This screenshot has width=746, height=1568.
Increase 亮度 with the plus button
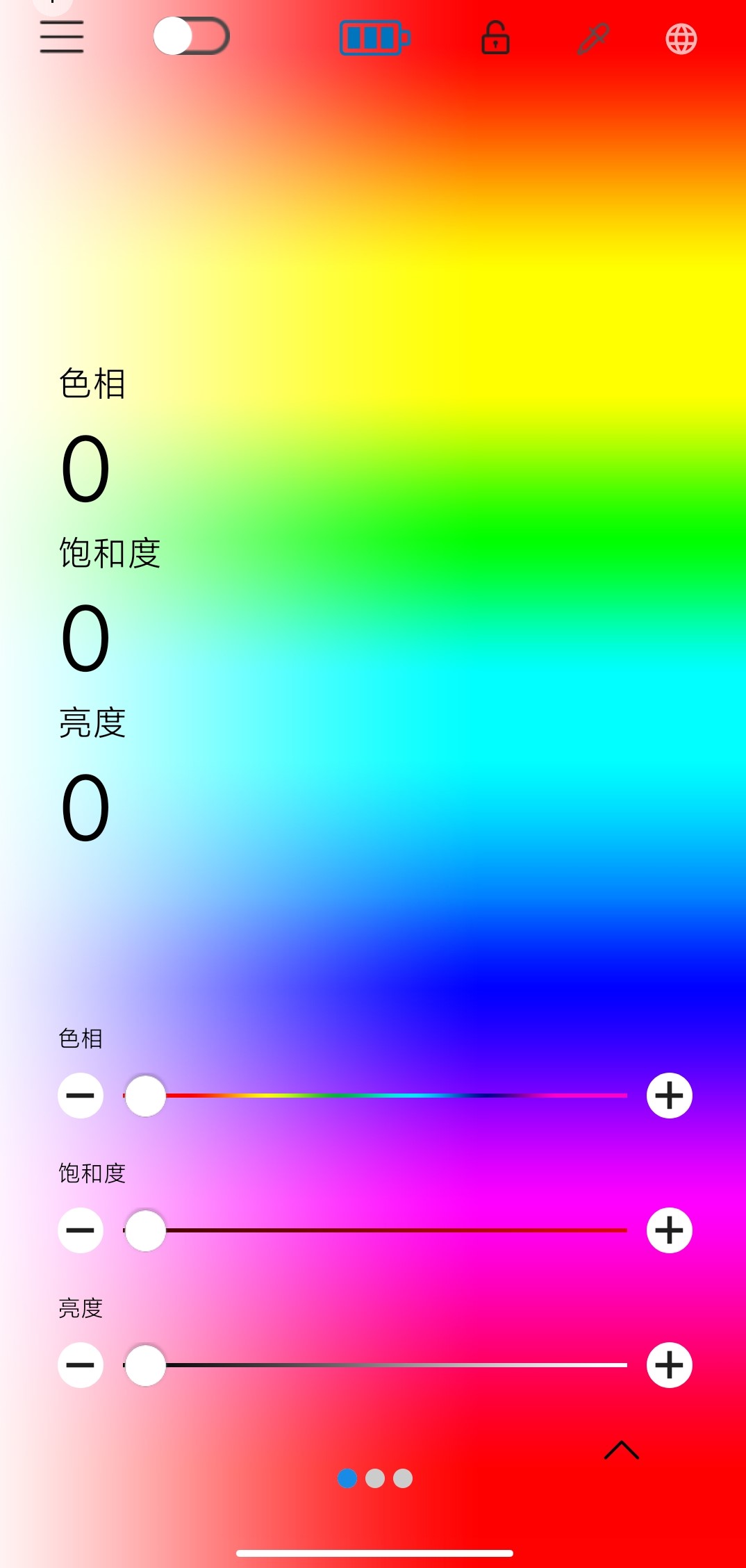pyautogui.click(x=669, y=1365)
